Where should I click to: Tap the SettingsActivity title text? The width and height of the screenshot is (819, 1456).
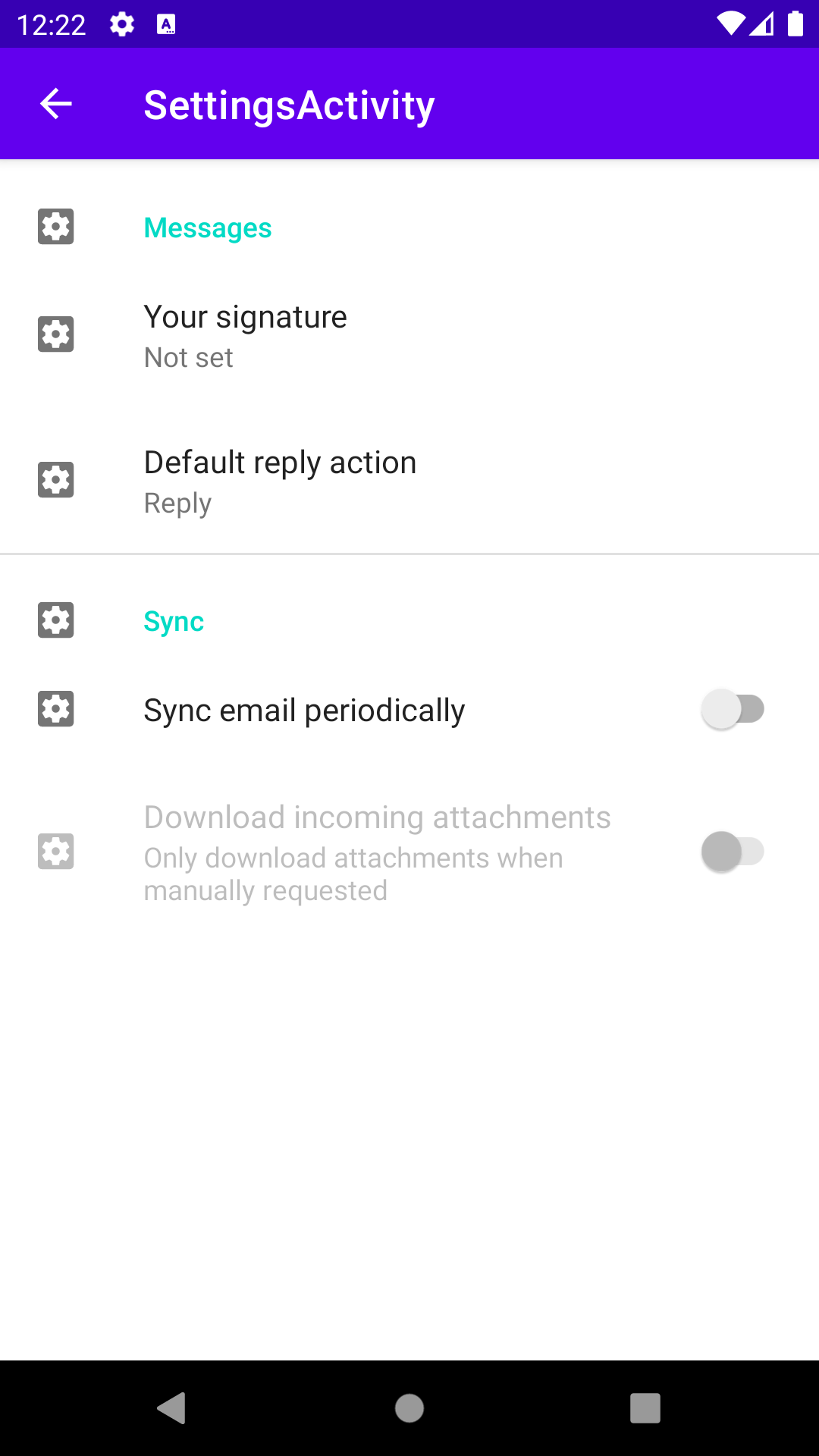289,103
